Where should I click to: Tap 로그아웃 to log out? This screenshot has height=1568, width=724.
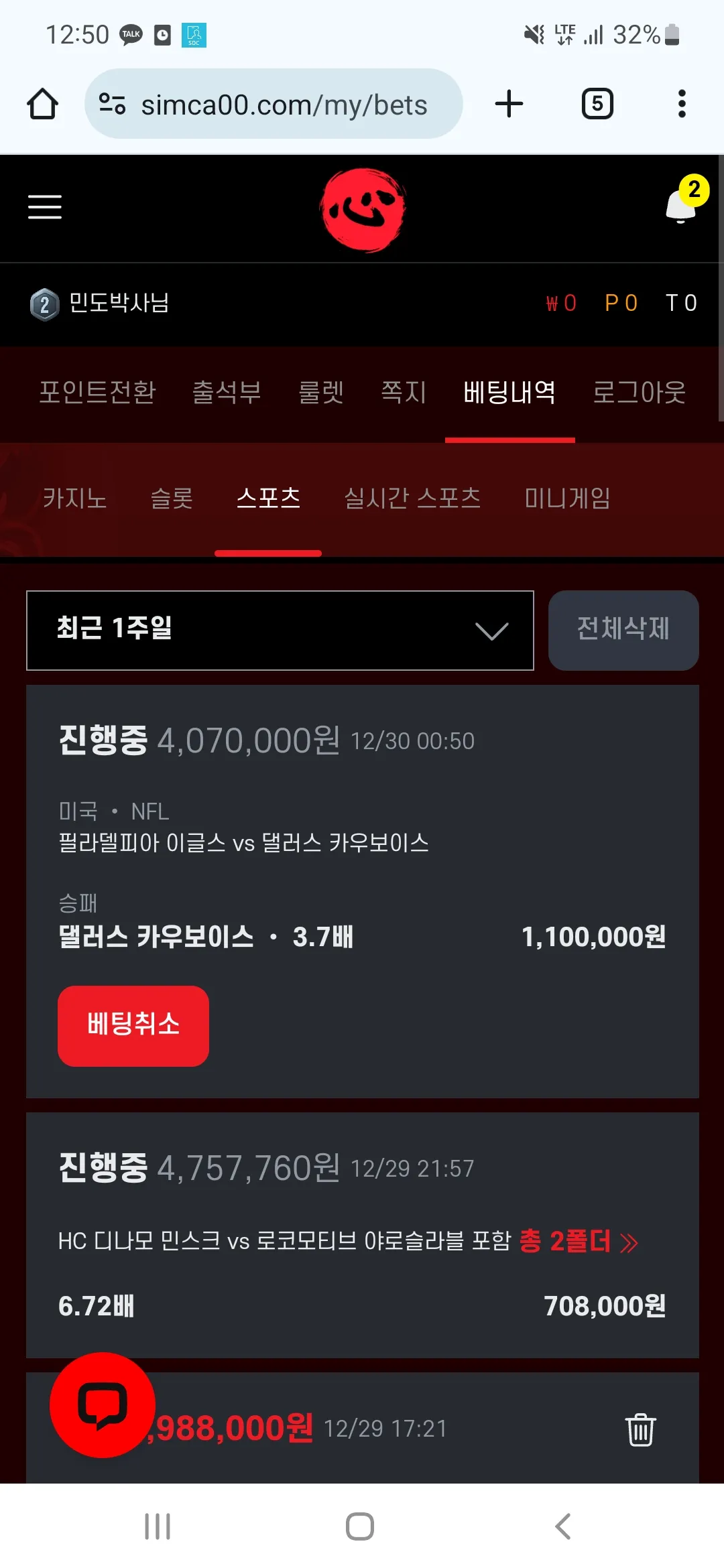pos(639,393)
